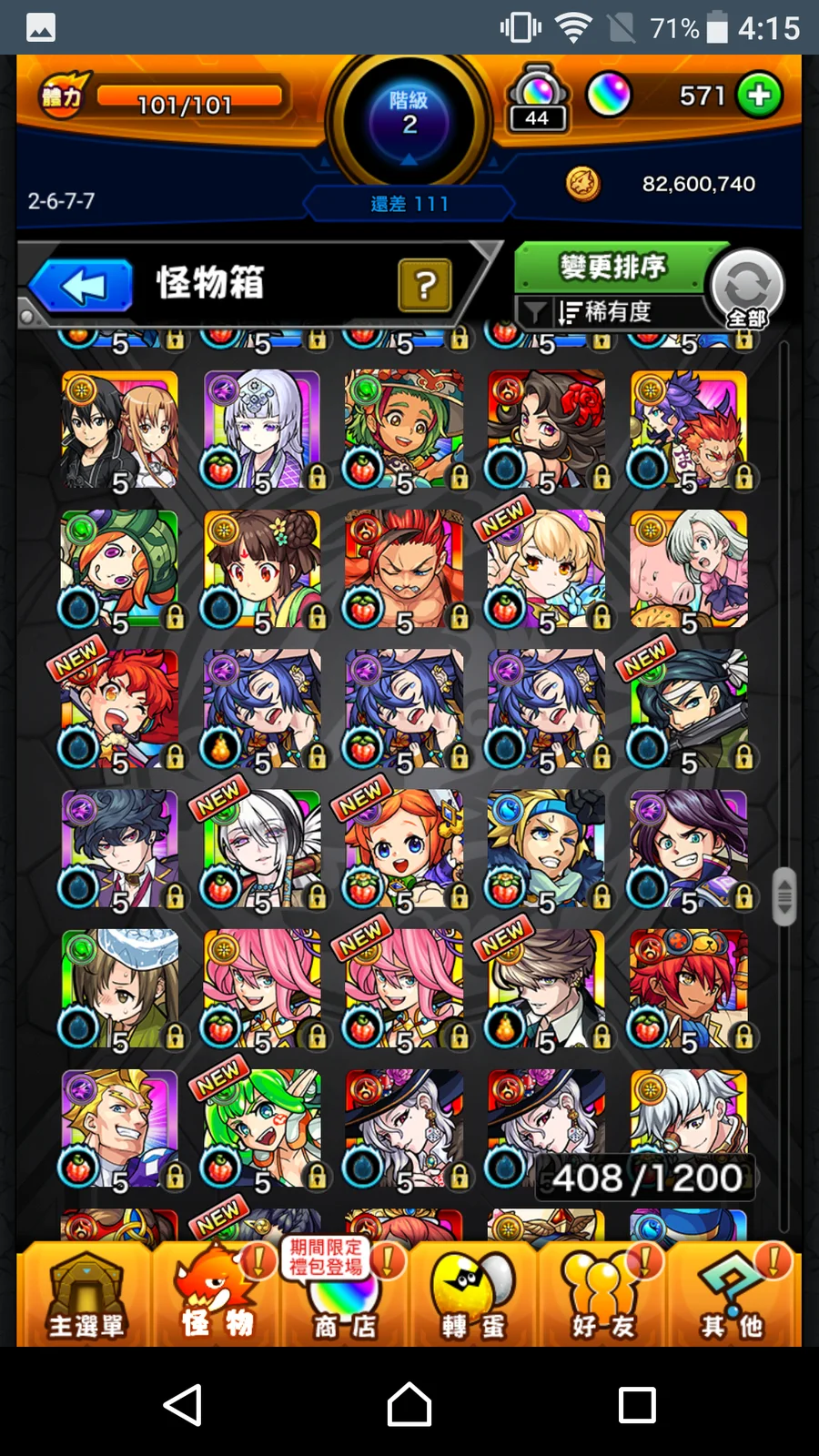
Task: Add more orbs with the green plus
Action: click(759, 95)
